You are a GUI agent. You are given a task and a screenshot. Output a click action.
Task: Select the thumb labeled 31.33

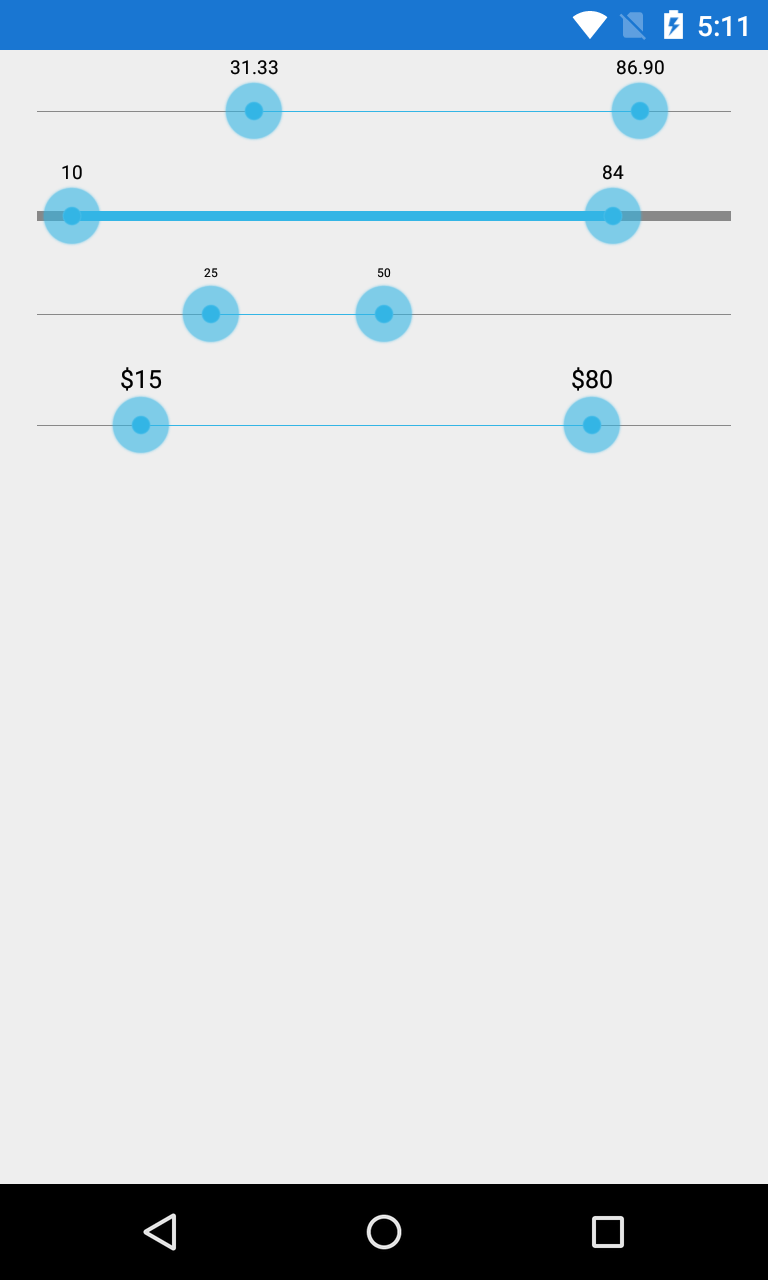[253, 111]
